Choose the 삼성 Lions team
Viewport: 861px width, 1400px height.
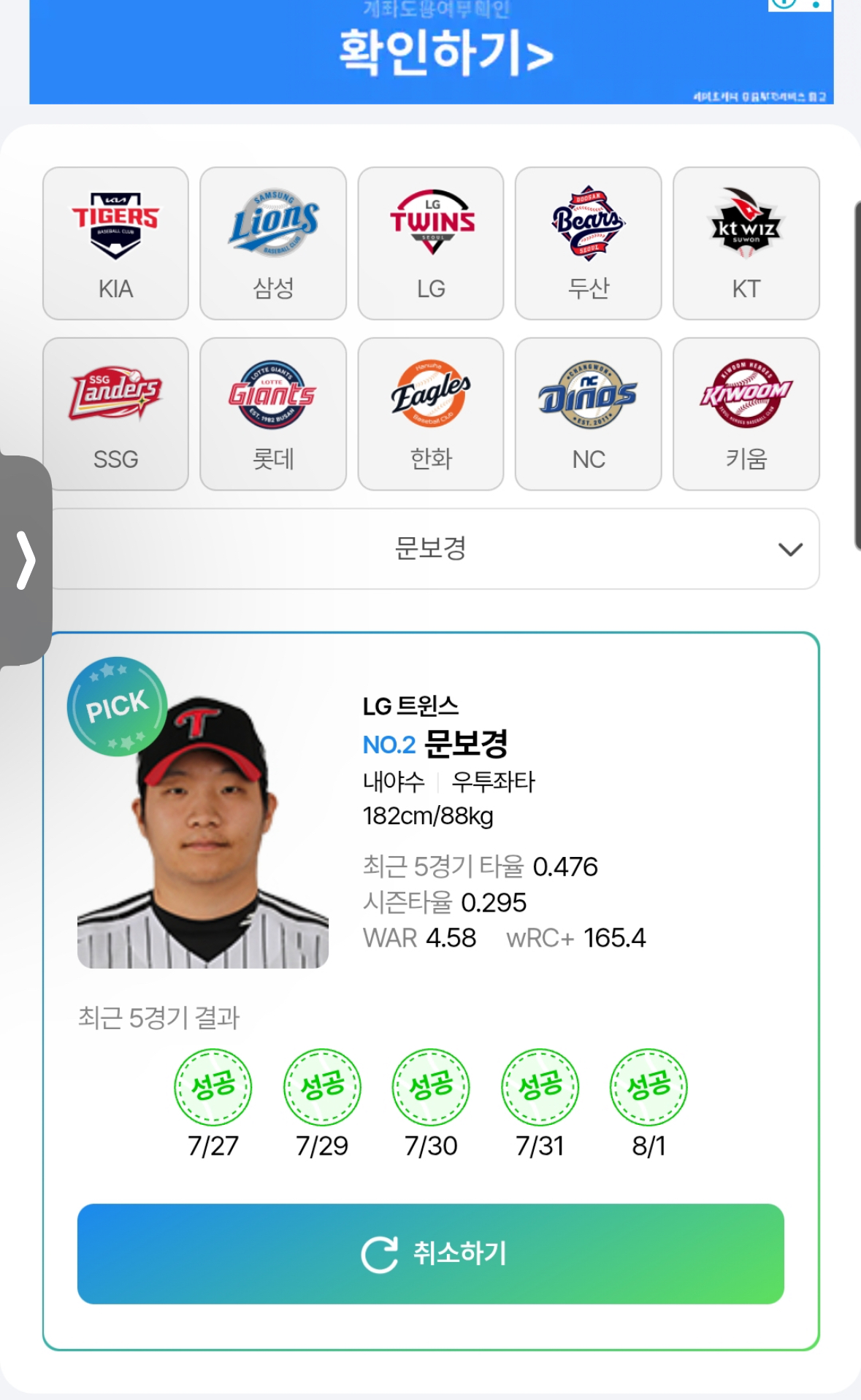tap(273, 243)
